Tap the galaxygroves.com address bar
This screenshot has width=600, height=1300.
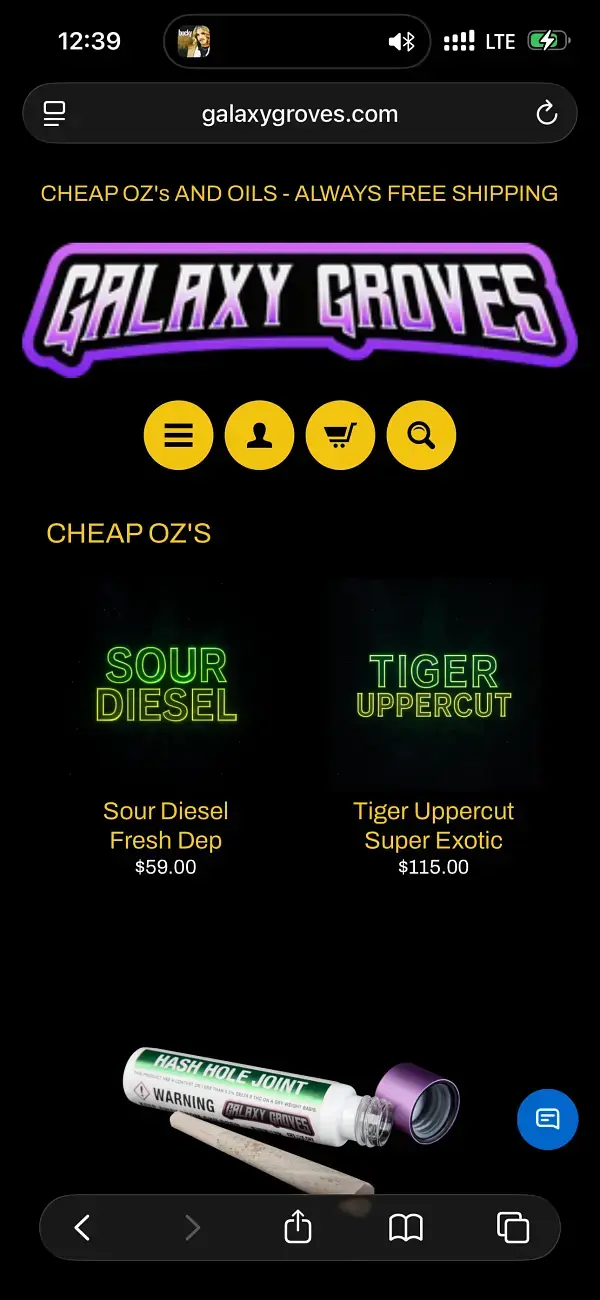[300, 114]
